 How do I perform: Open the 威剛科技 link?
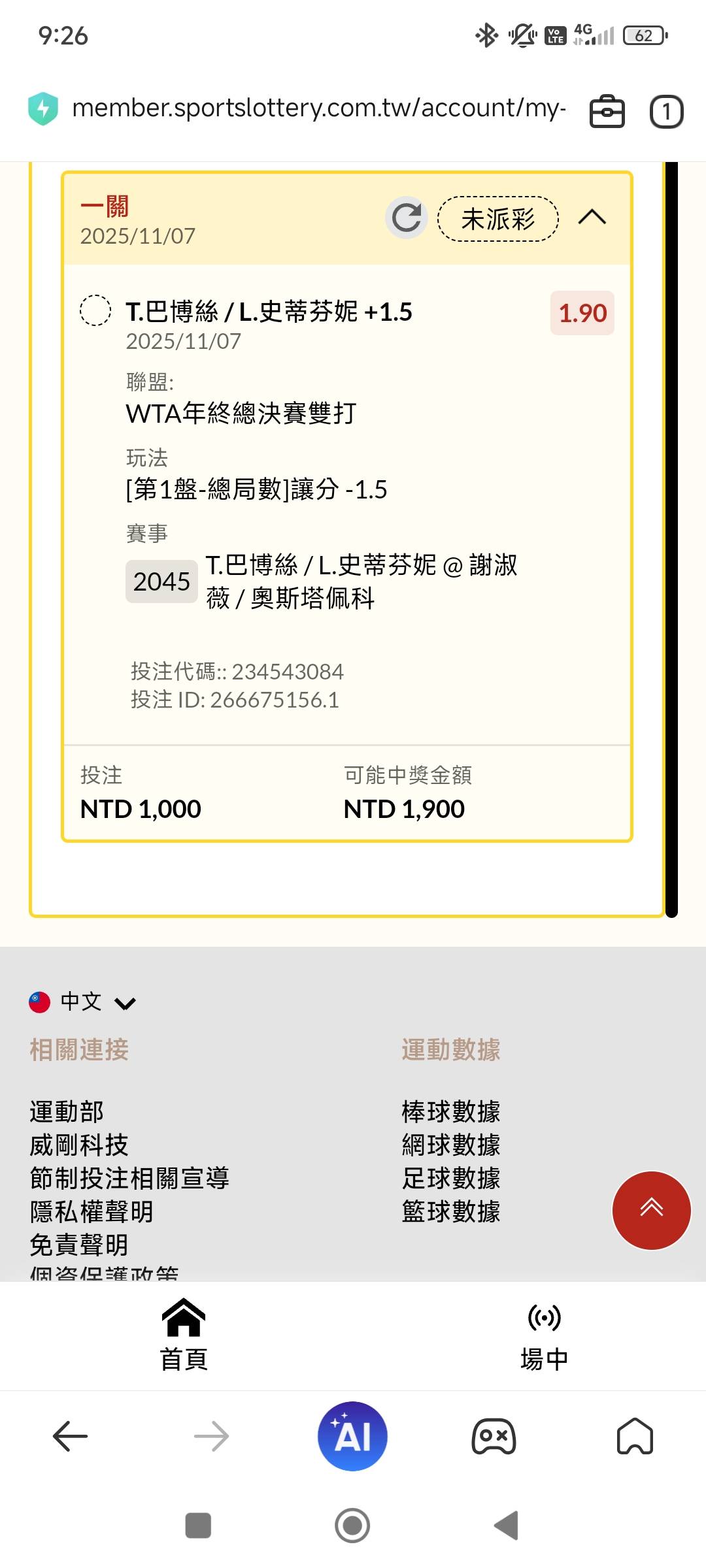click(x=79, y=1145)
